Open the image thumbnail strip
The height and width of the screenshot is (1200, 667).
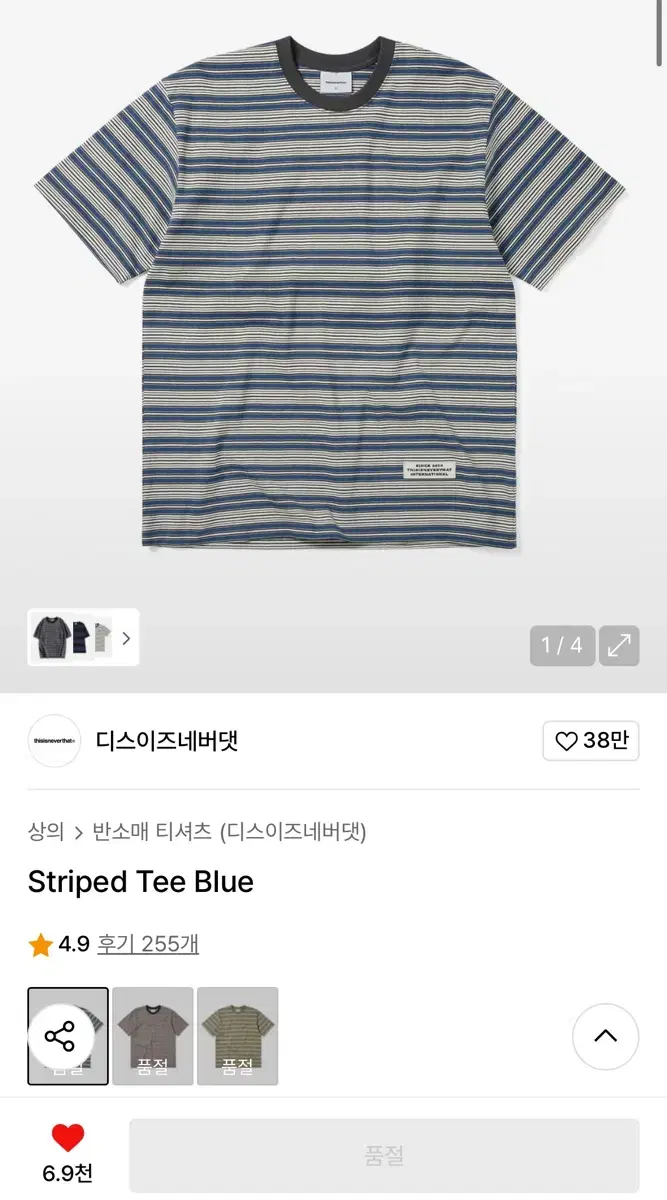pyautogui.click(x=84, y=637)
